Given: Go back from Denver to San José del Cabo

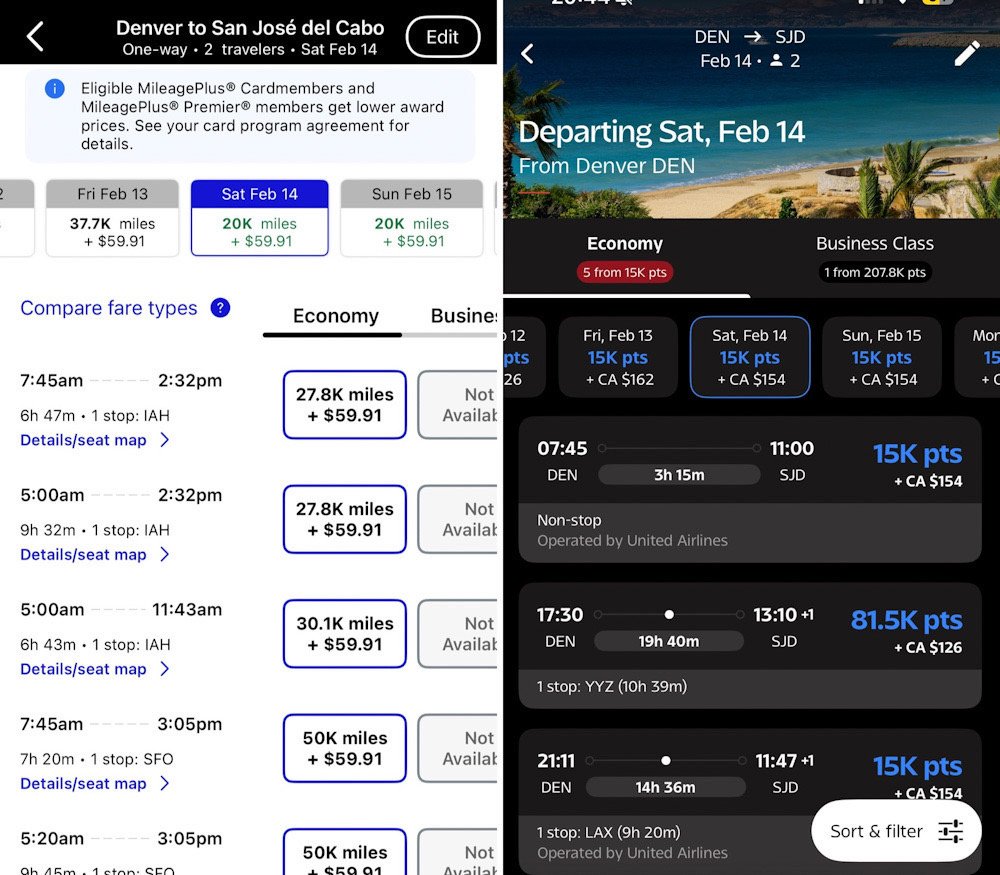Looking at the screenshot, I should pyautogui.click(x=35, y=36).
